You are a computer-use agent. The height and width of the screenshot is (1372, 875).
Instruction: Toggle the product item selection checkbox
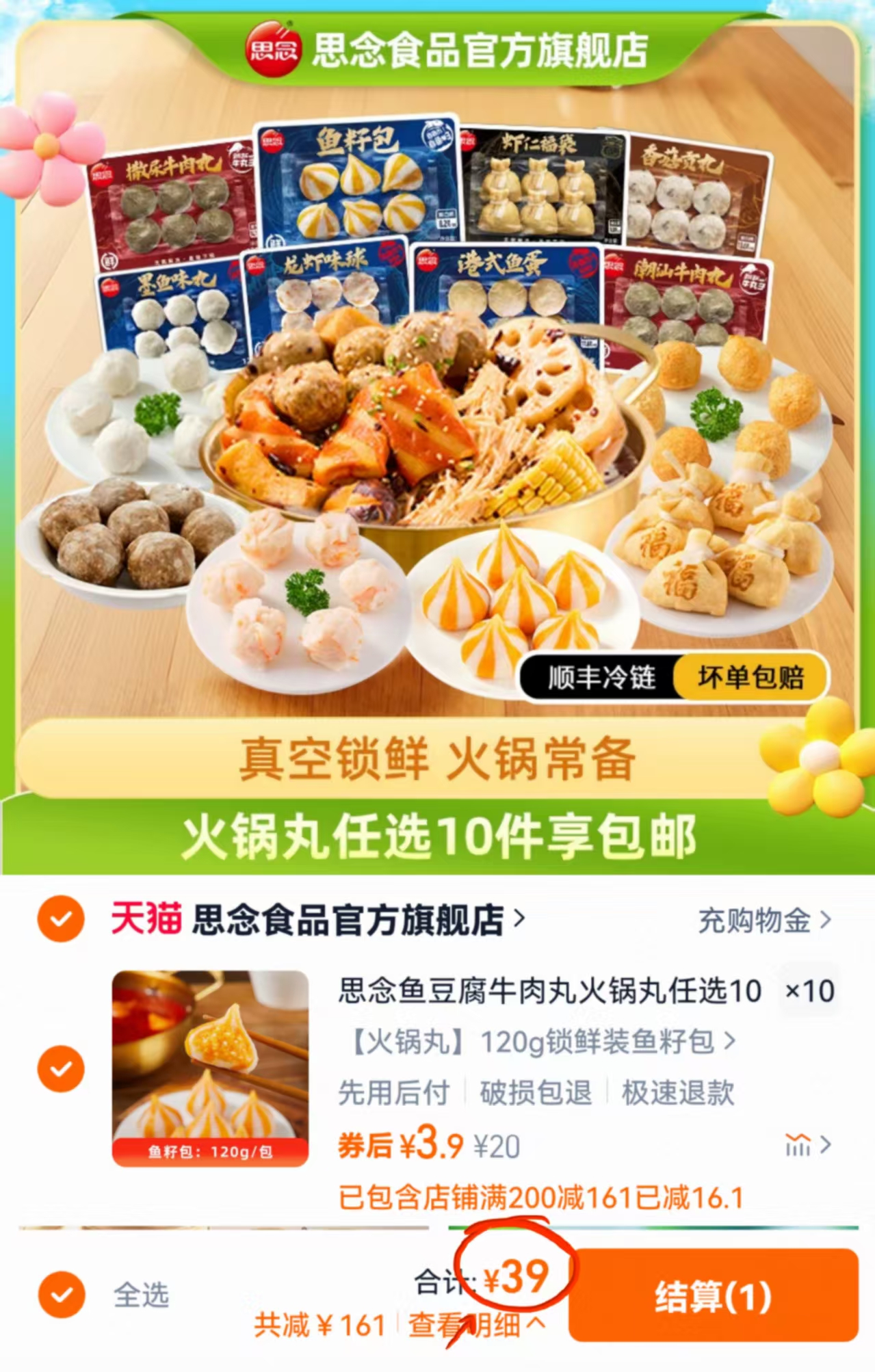tap(60, 1067)
